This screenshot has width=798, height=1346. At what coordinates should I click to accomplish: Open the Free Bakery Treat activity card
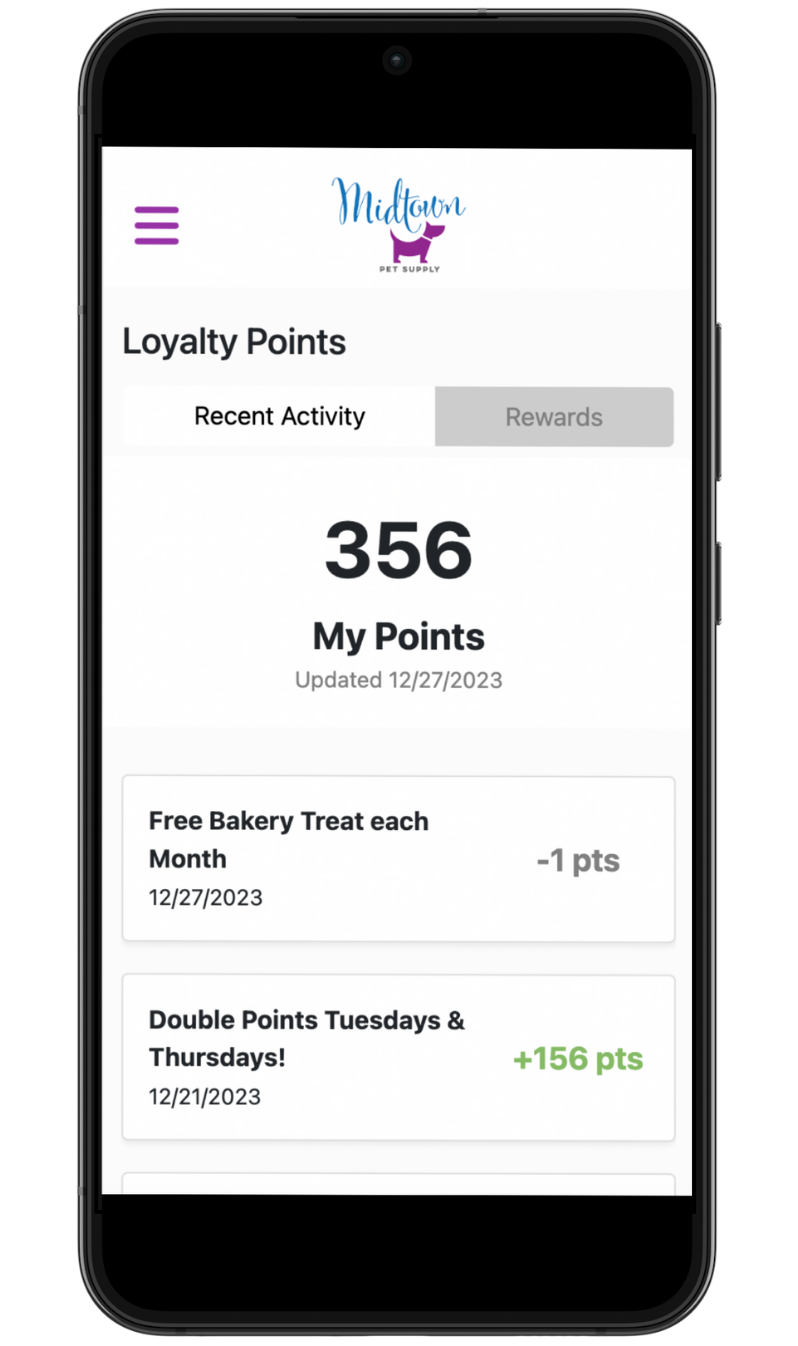coord(398,859)
